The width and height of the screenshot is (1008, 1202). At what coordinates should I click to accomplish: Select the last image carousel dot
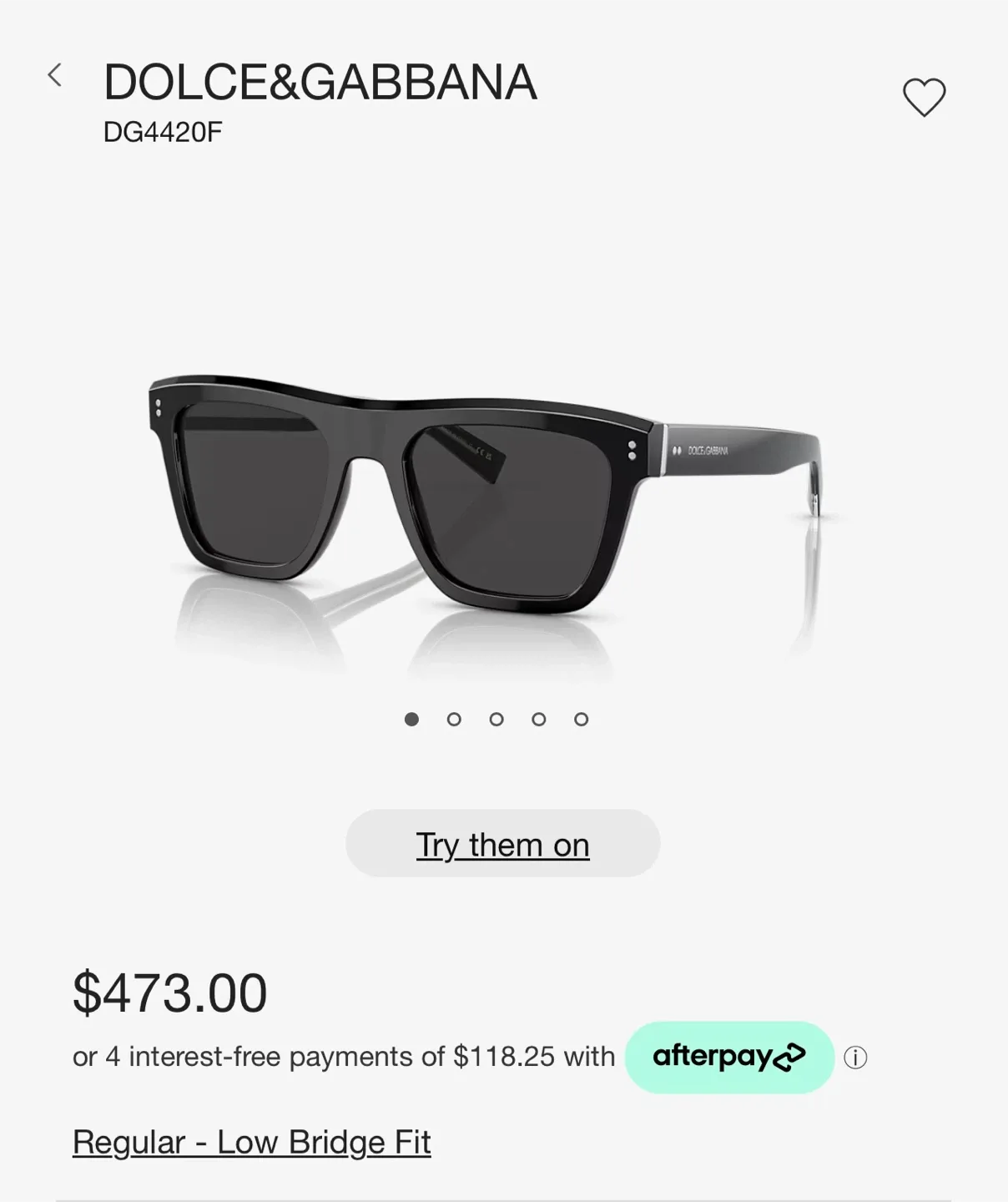(580, 718)
